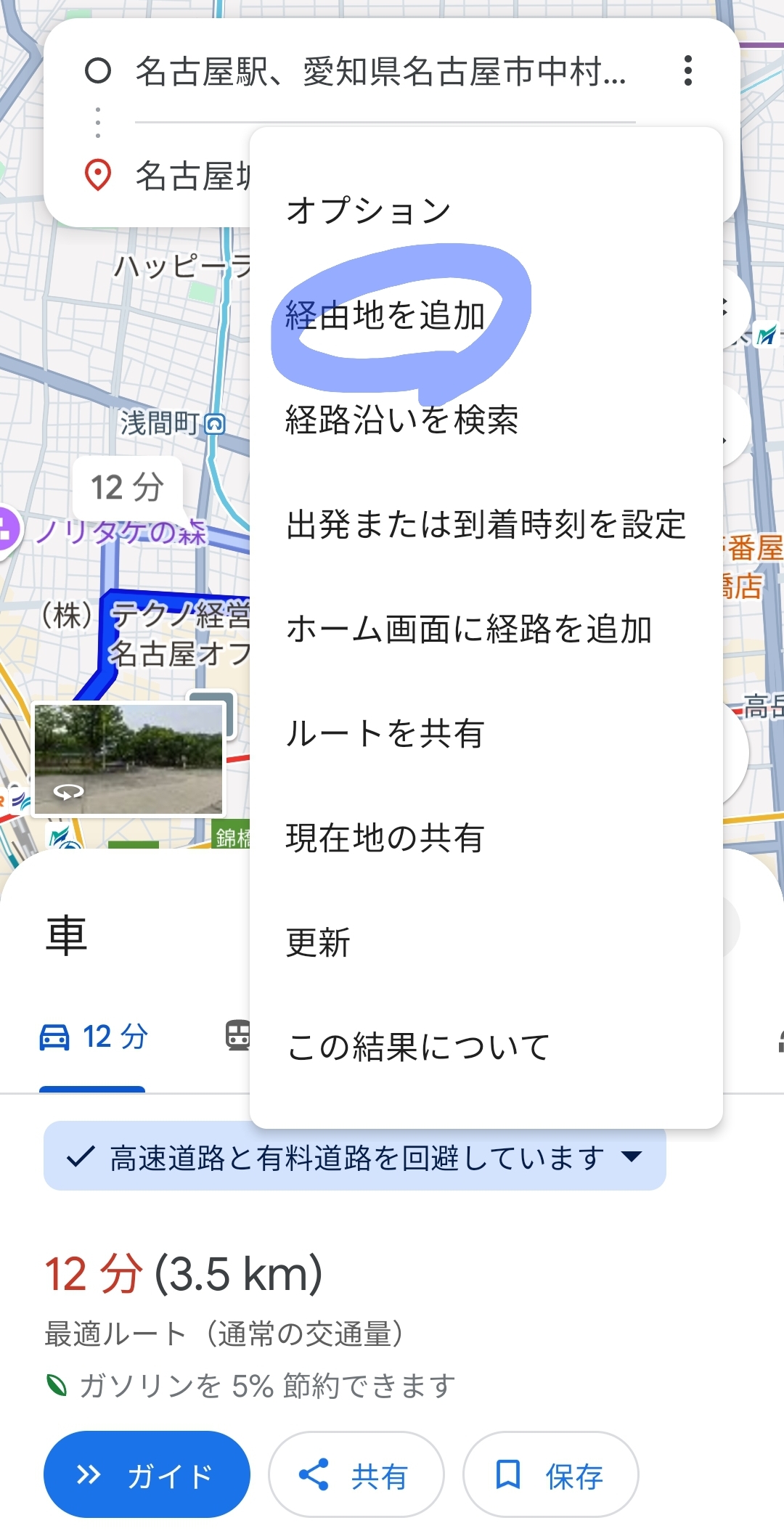784x1531 pixels.
Task: Tap ホーム画面に経路を追加
Action: click(x=468, y=629)
